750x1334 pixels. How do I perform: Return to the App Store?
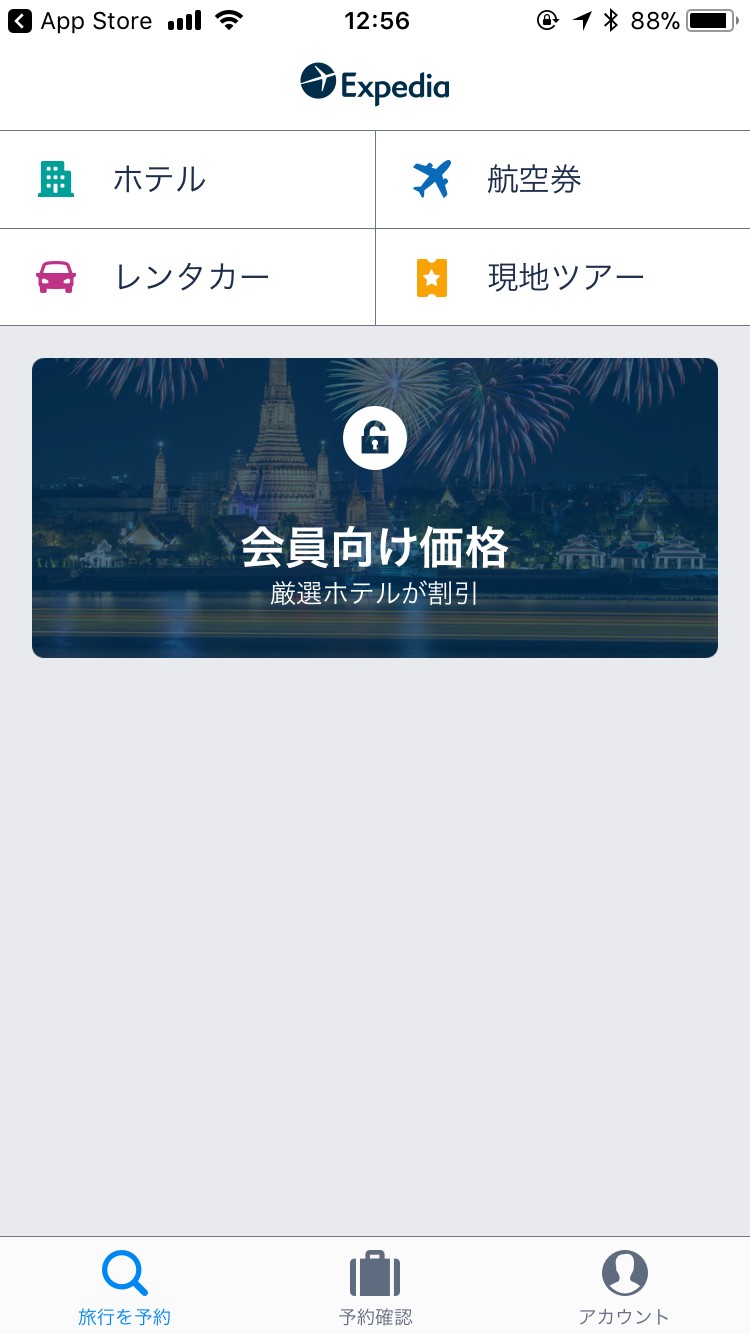(x=80, y=21)
